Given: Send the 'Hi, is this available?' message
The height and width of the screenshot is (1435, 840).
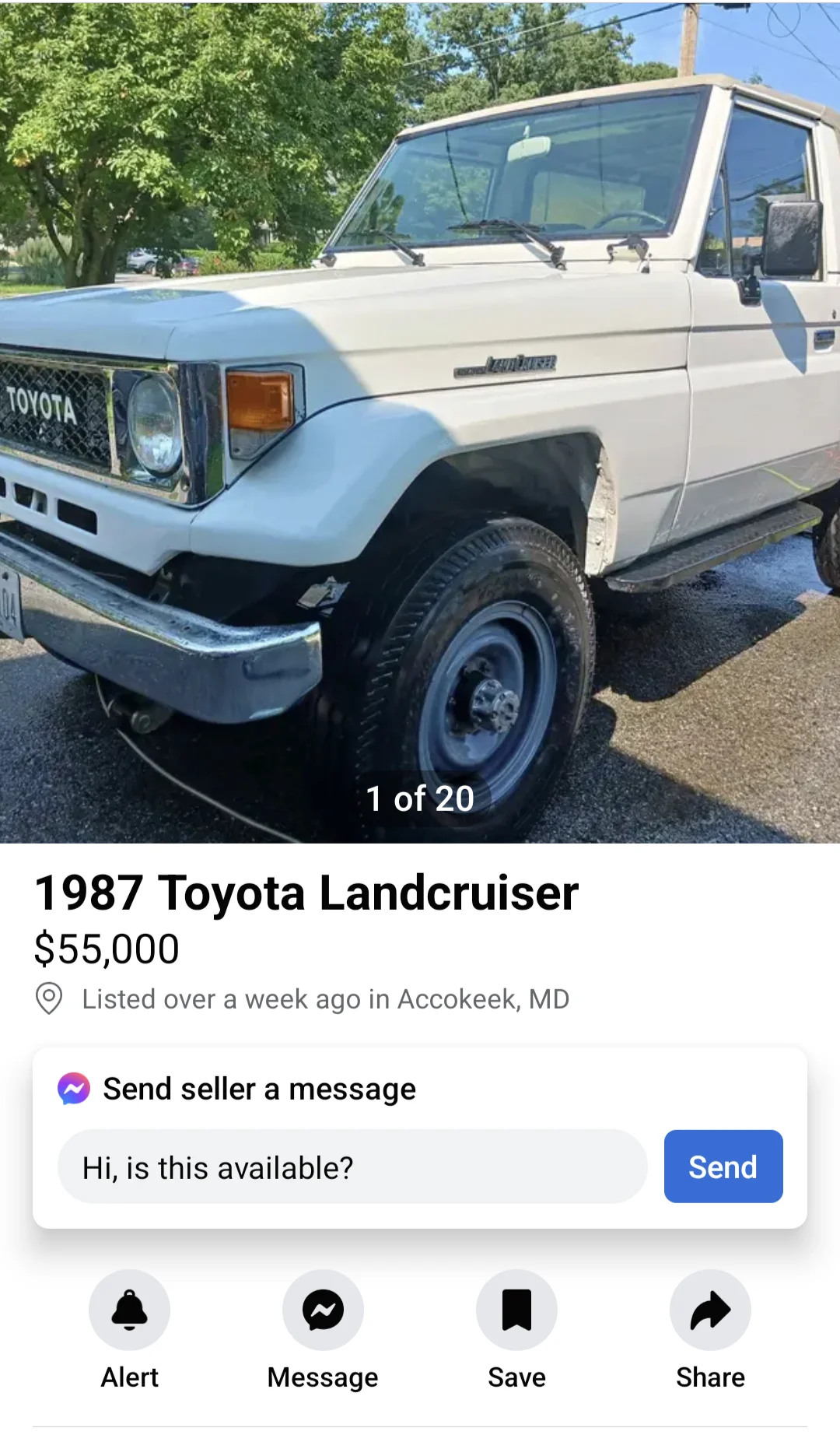Looking at the screenshot, I should tap(723, 1167).
